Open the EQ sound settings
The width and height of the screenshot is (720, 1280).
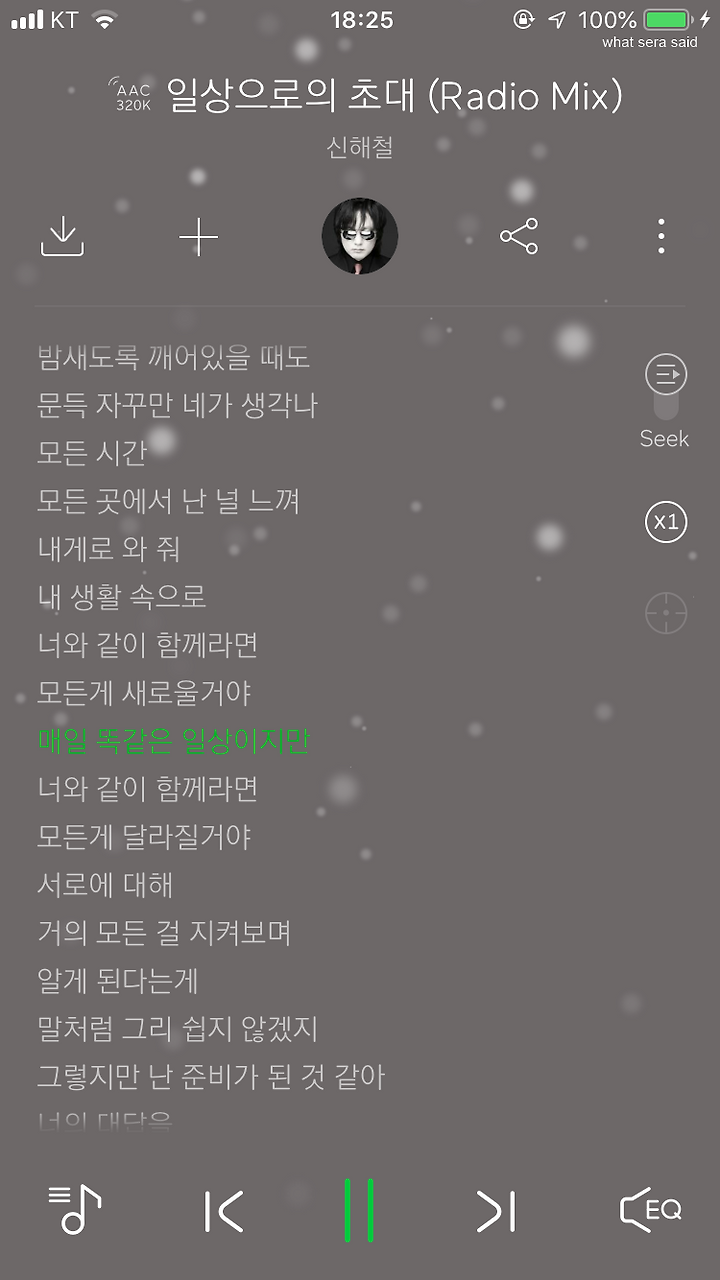click(x=651, y=1210)
